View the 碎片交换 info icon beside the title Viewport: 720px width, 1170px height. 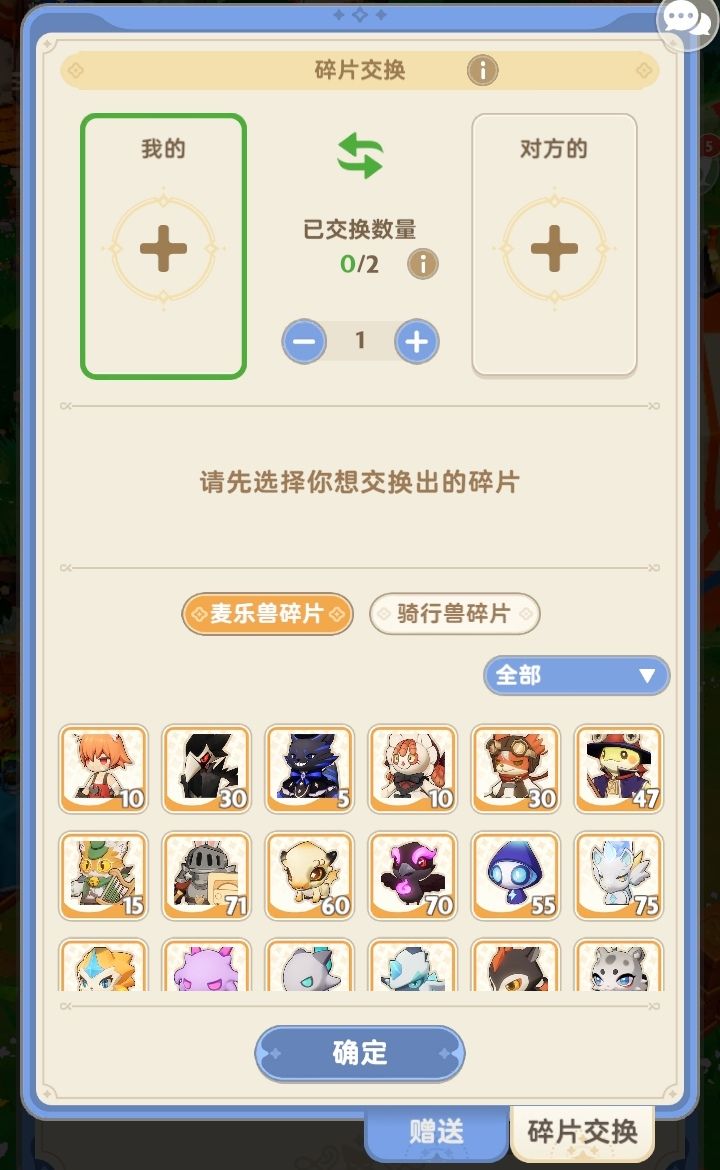coord(482,71)
